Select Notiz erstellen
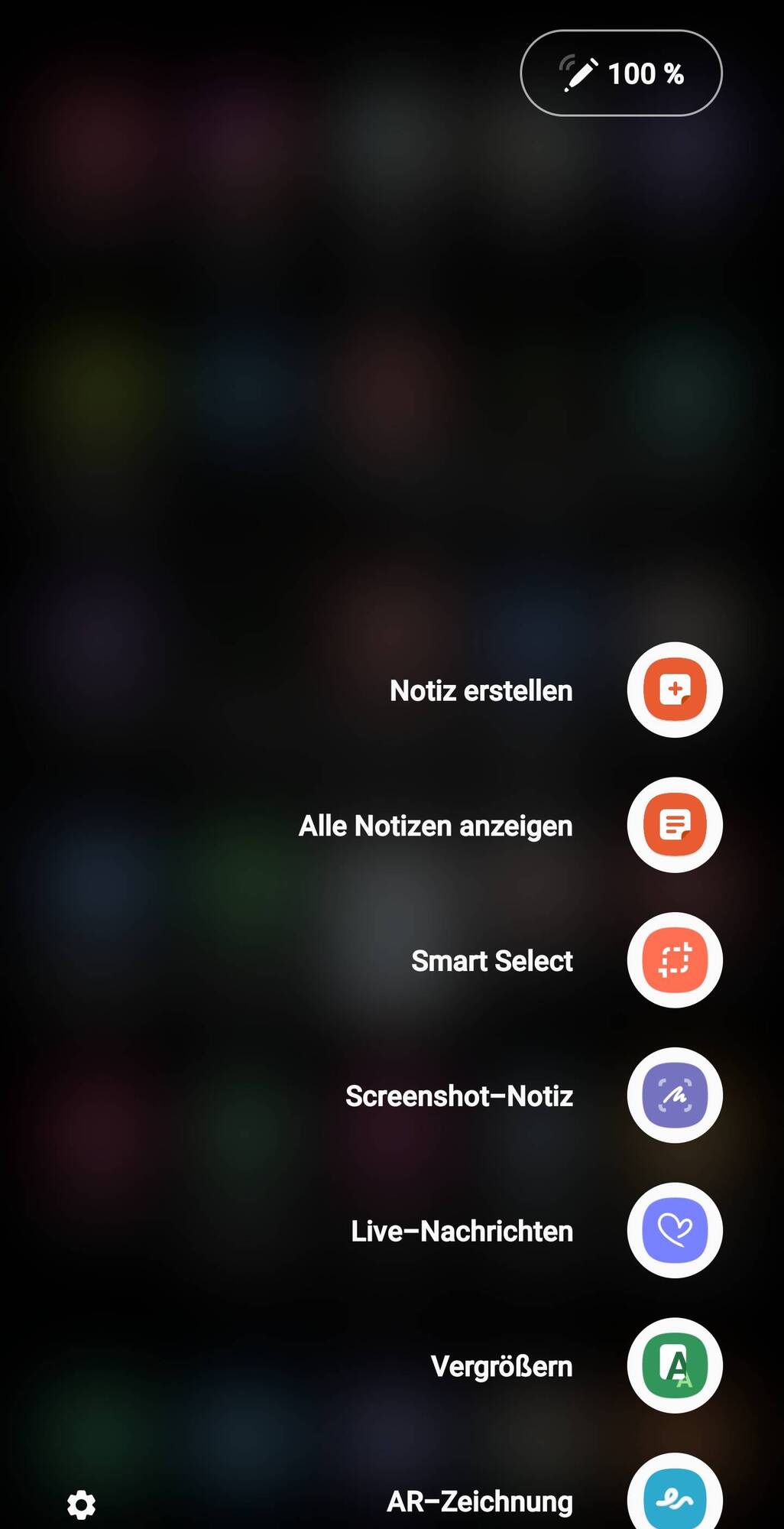 [674, 690]
